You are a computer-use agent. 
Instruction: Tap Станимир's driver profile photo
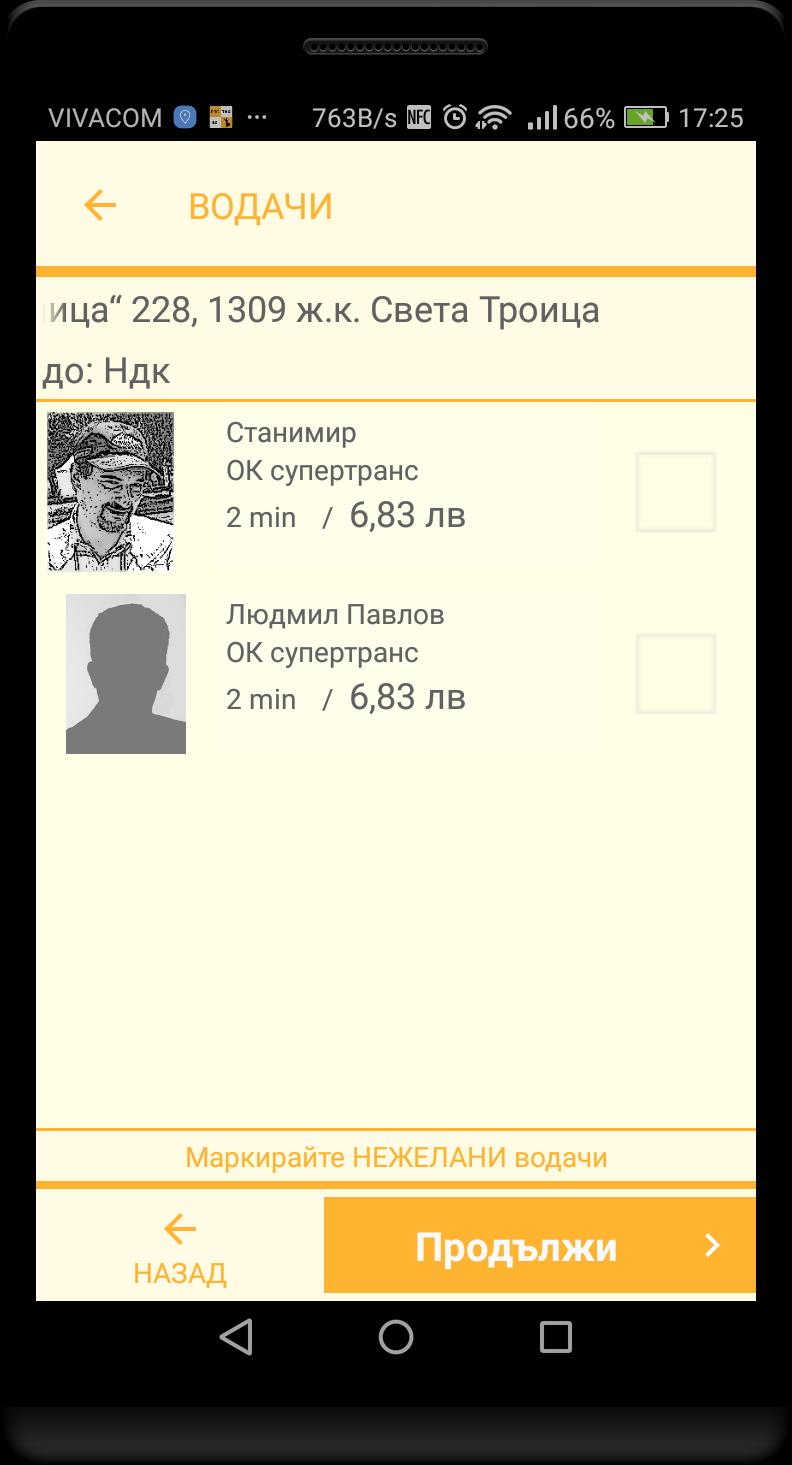click(111, 491)
